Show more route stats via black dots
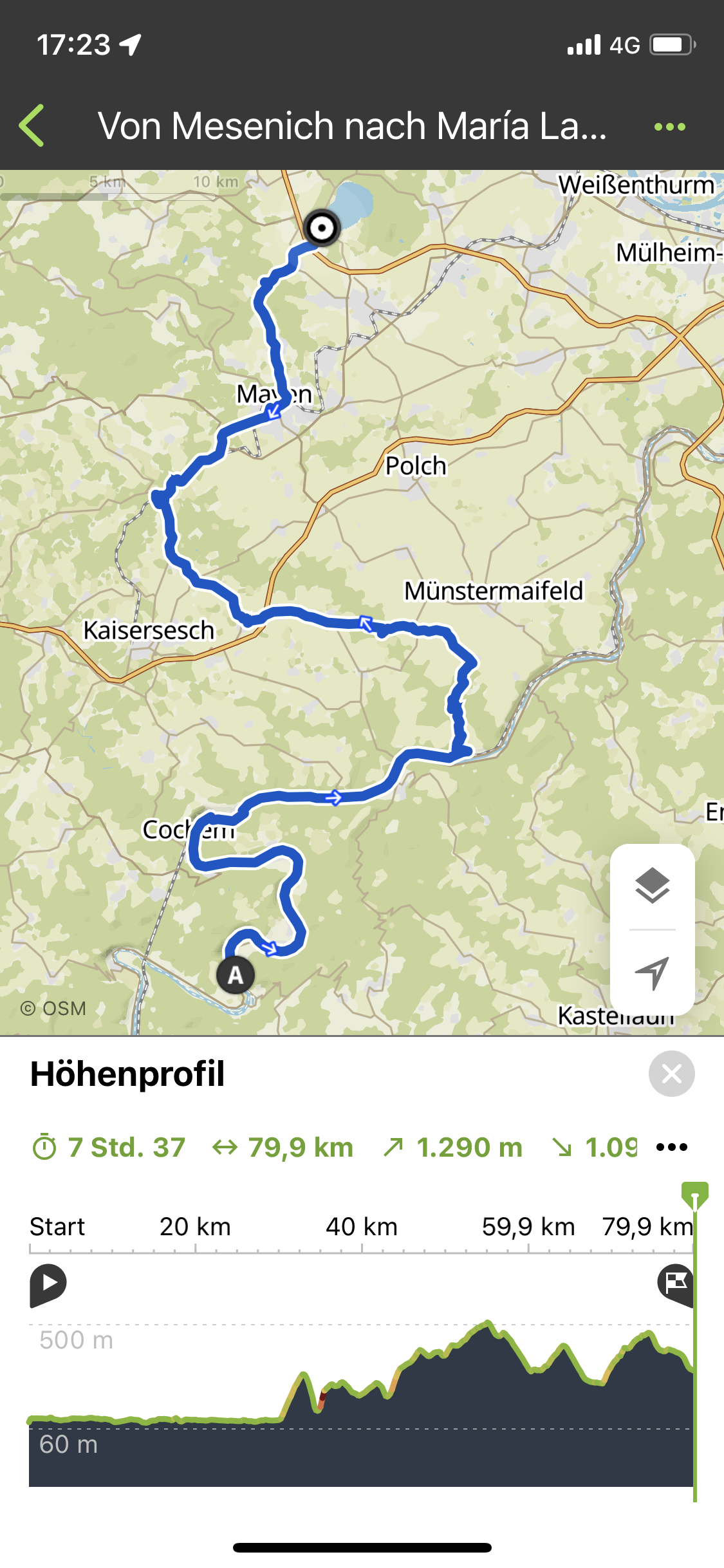This screenshot has width=724, height=1568. point(672,1147)
